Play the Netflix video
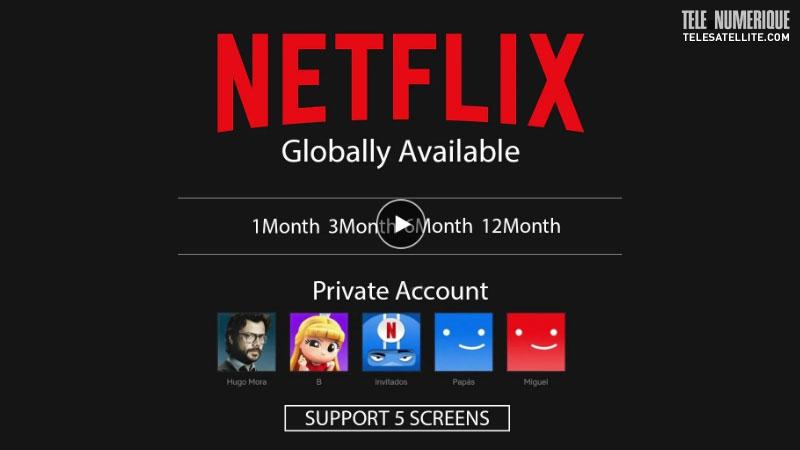The width and height of the screenshot is (800, 450). click(x=400, y=225)
